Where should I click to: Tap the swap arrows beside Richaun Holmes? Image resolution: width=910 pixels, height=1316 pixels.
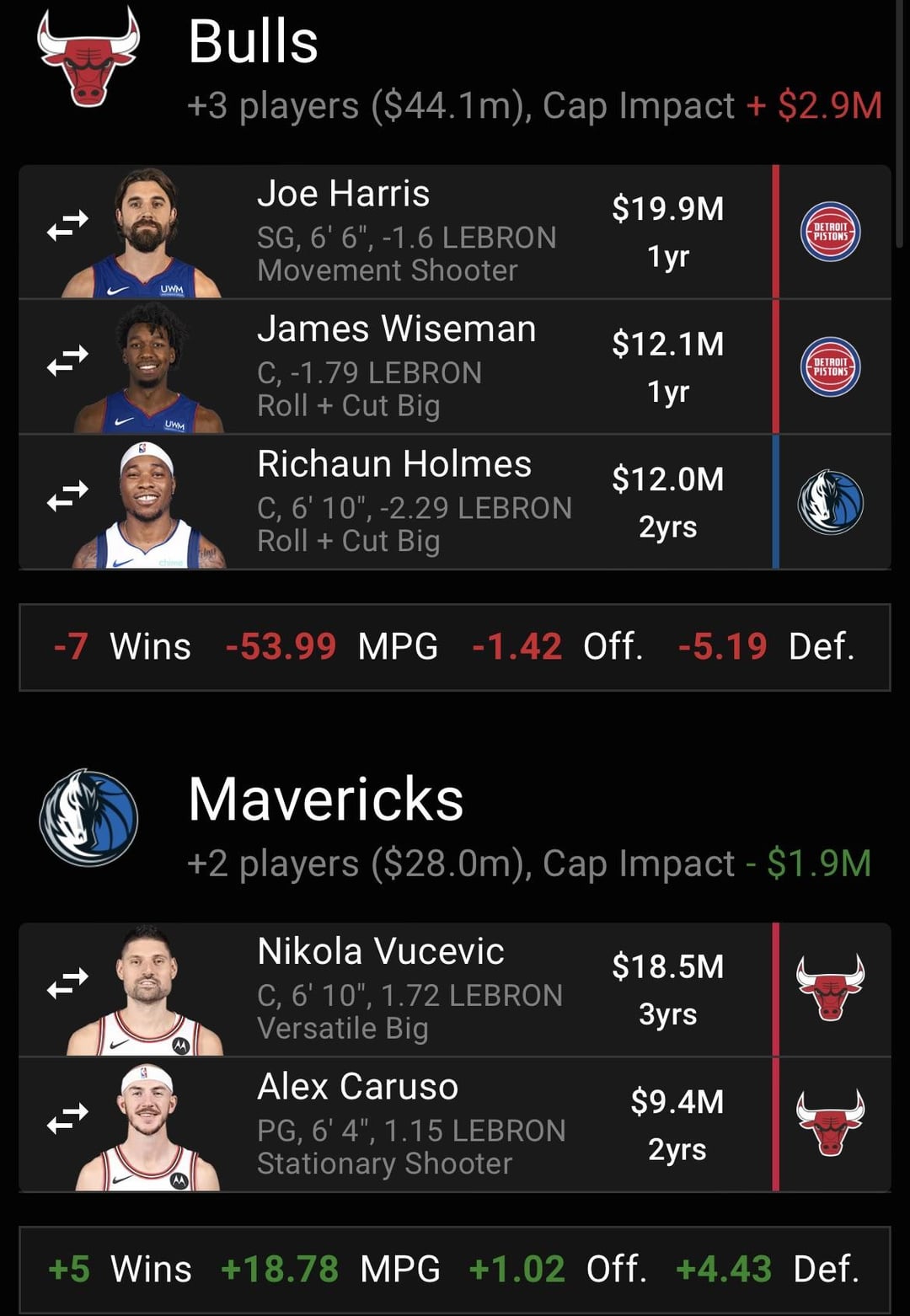(67, 495)
